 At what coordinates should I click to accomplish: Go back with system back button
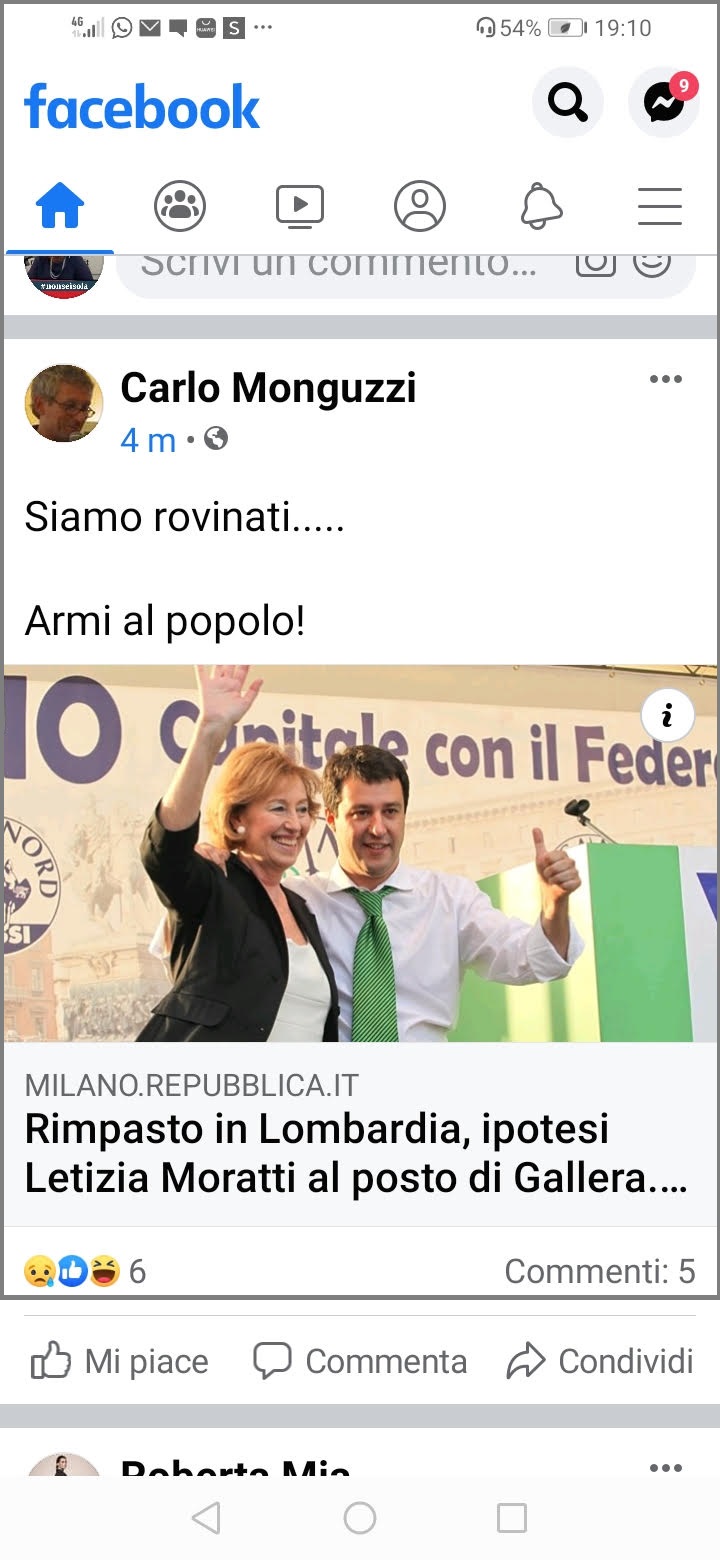coord(206,1518)
